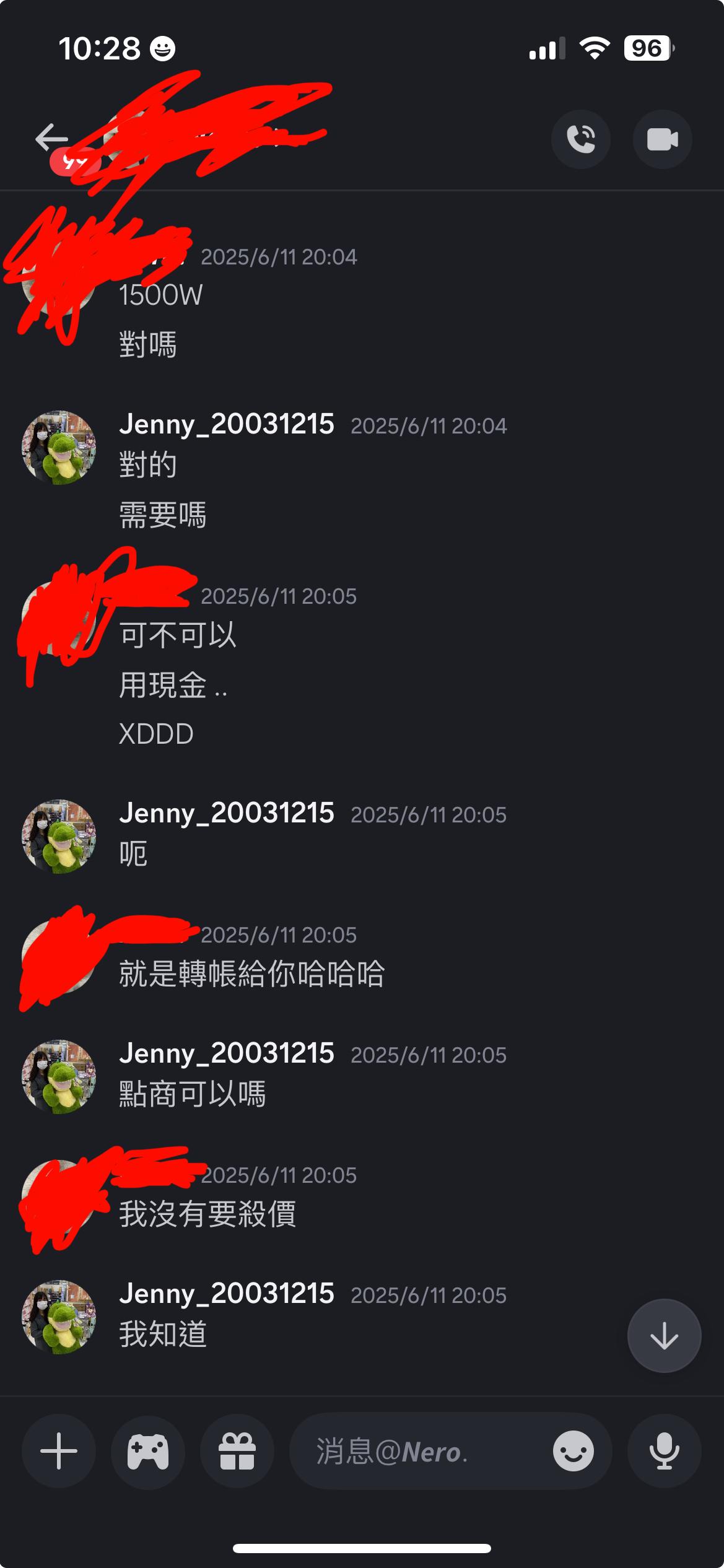Tap the Jenny_20031215 username above 點商可以嗎
Image resolution: width=724 pixels, height=1568 pixels.
pyautogui.click(x=227, y=1053)
